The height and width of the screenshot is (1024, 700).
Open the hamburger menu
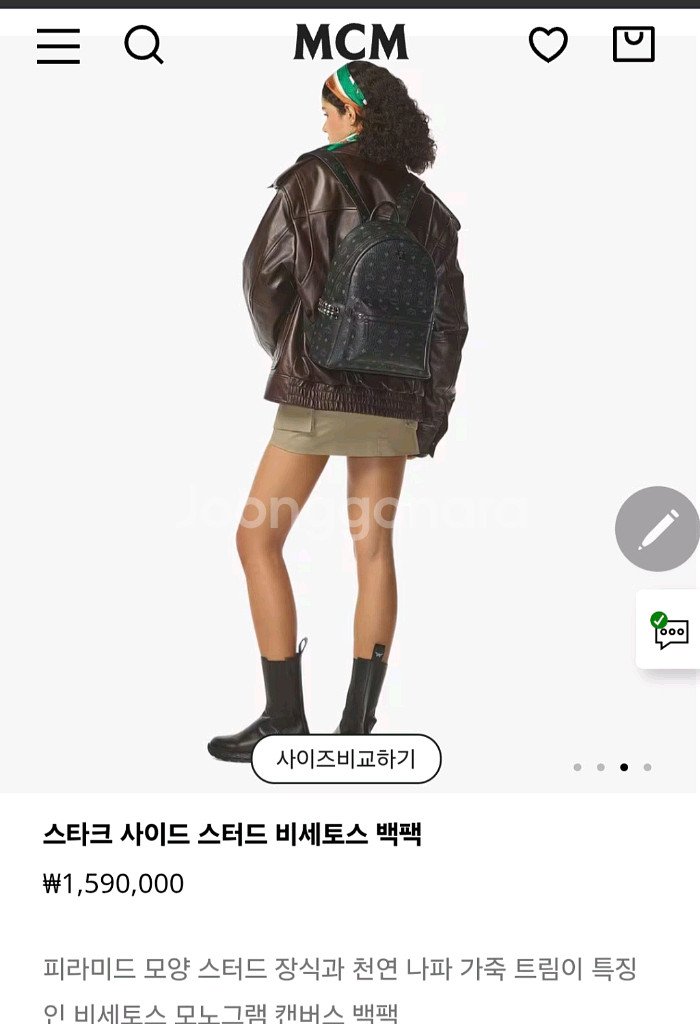point(58,46)
